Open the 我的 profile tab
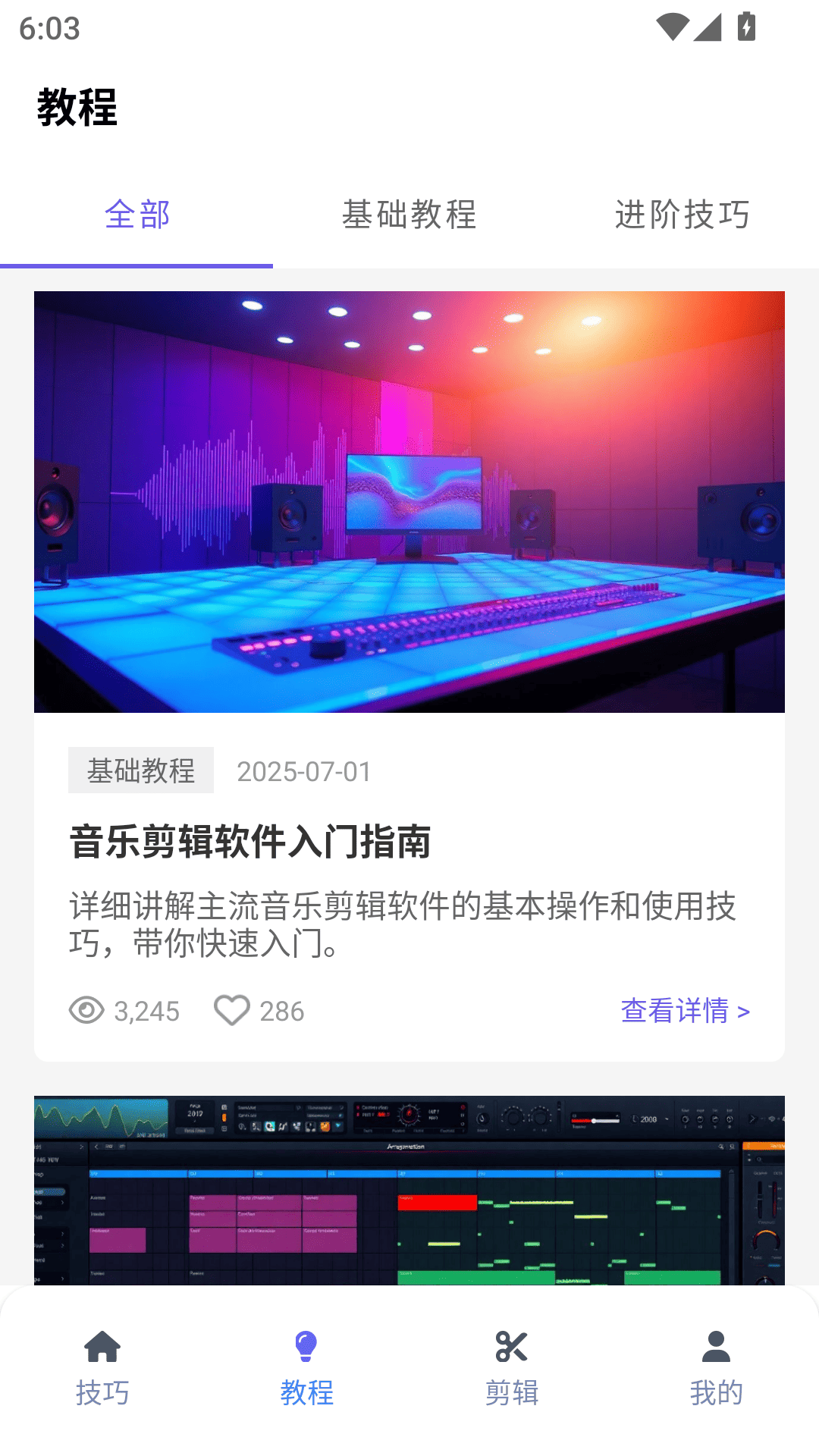 tap(716, 1369)
